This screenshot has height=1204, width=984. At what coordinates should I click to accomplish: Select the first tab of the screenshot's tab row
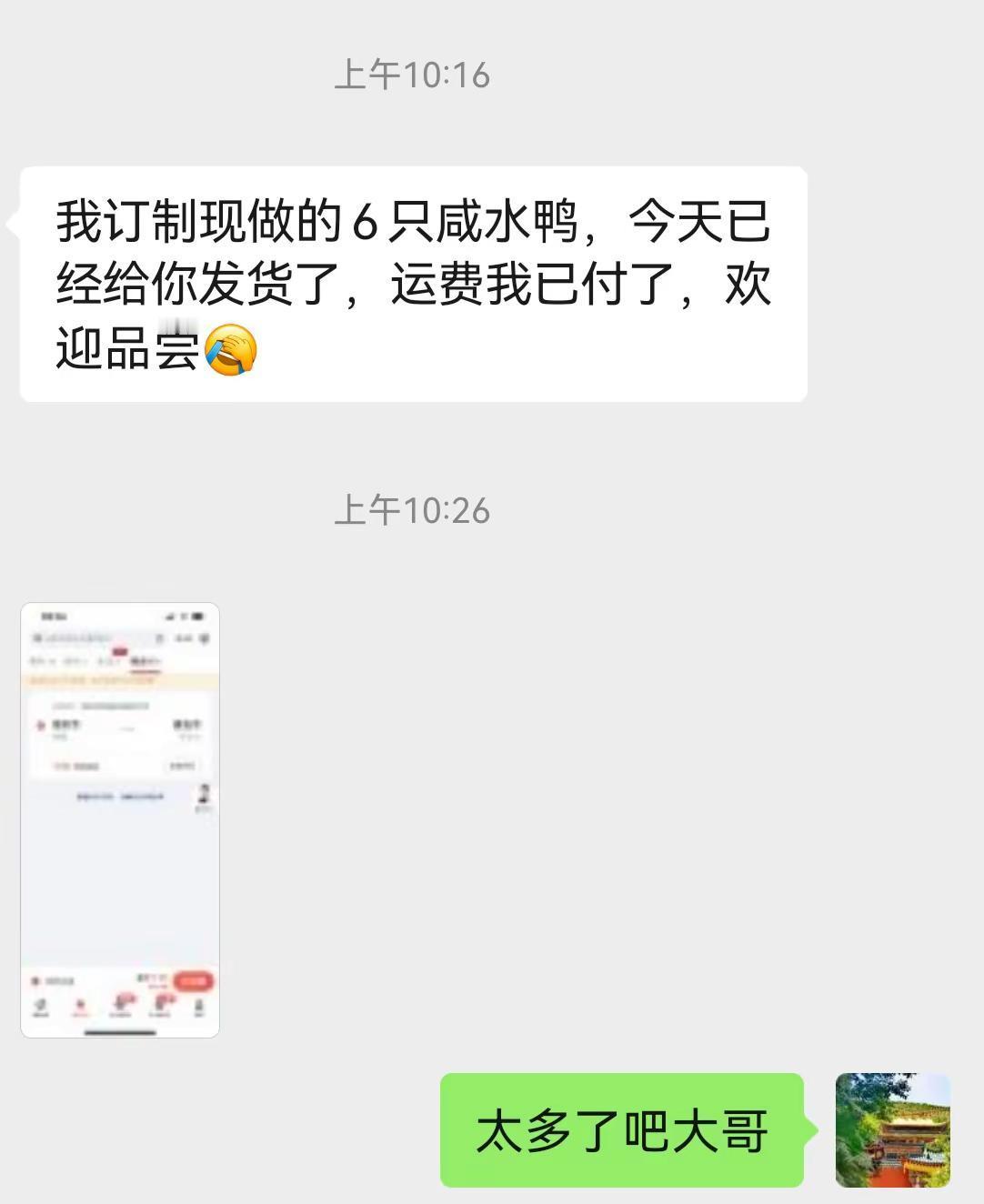37,661
